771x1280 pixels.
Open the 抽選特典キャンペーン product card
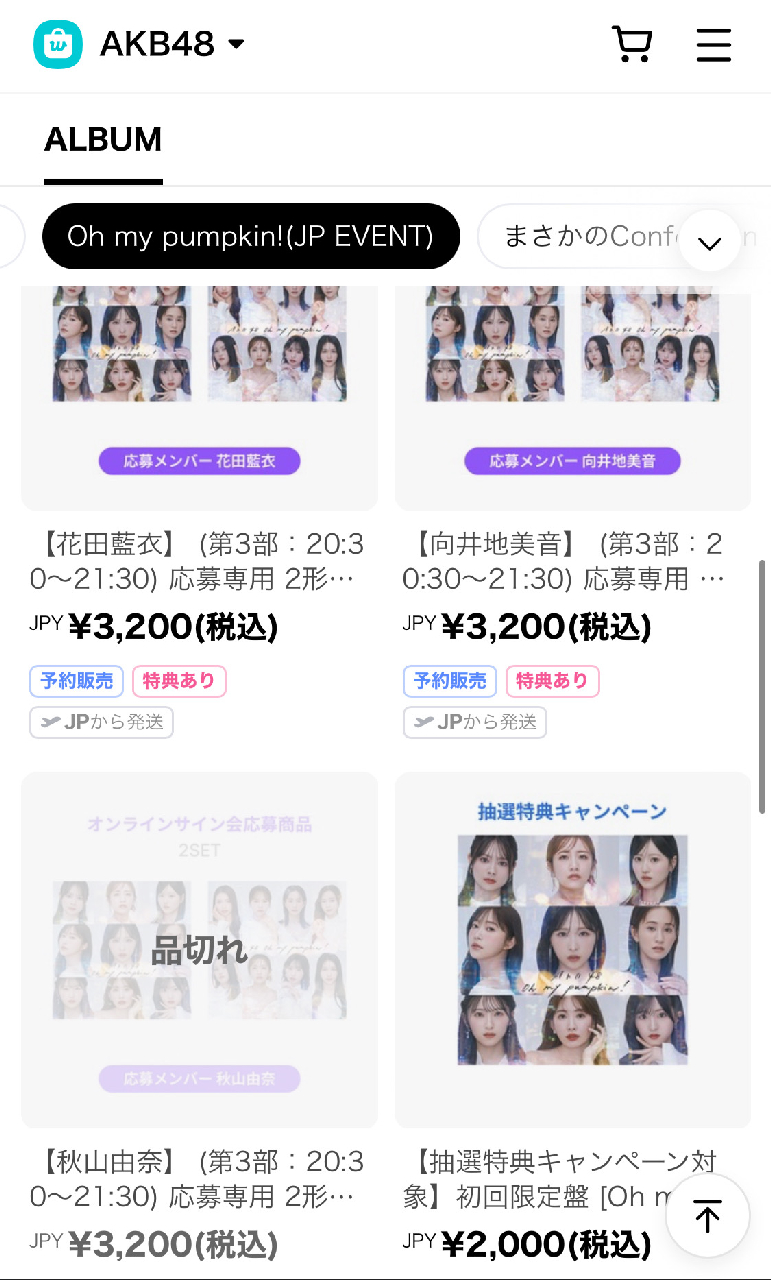pos(573,1020)
